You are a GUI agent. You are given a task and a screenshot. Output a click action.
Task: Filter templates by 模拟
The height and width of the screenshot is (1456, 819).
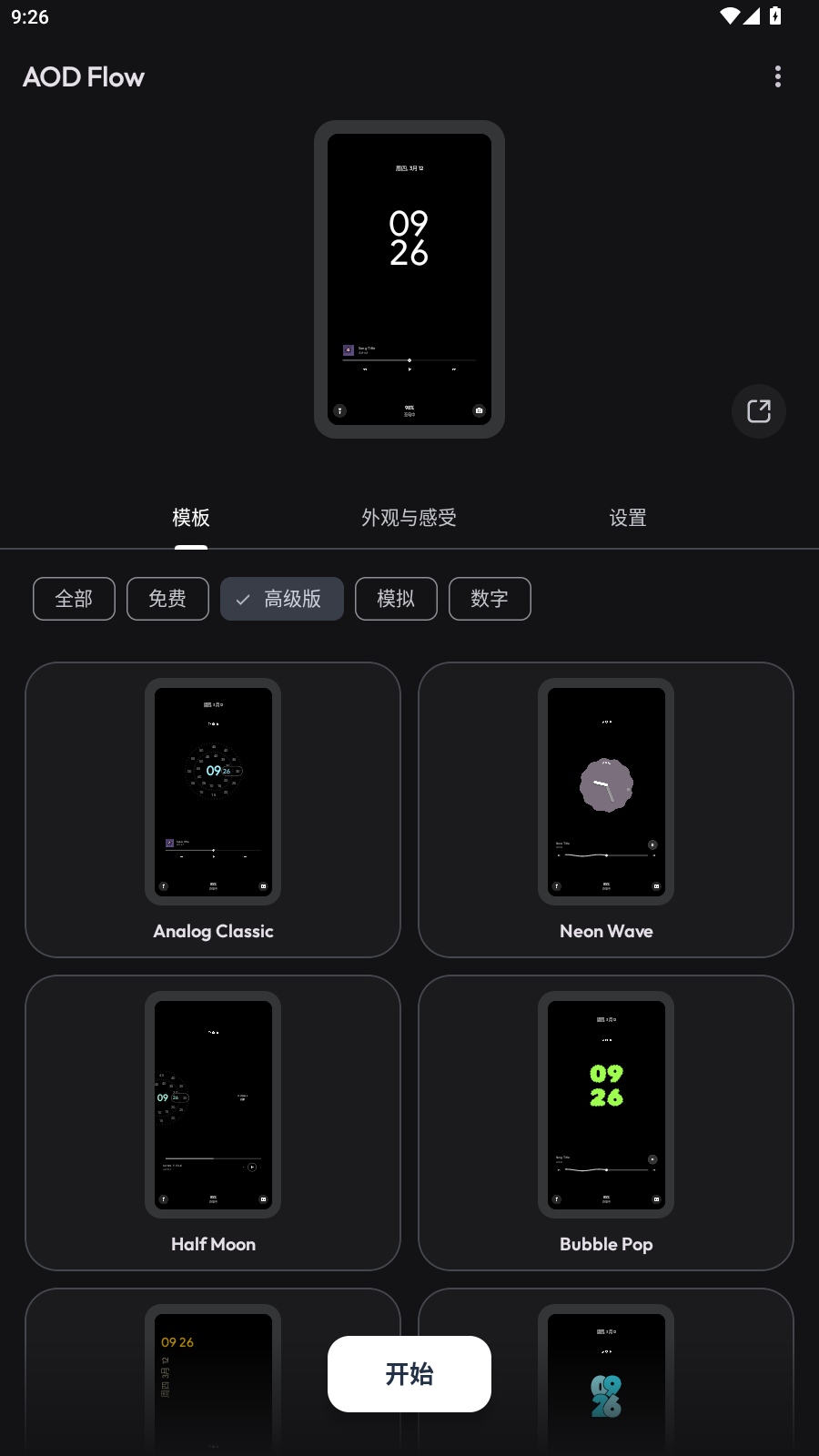click(x=396, y=599)
